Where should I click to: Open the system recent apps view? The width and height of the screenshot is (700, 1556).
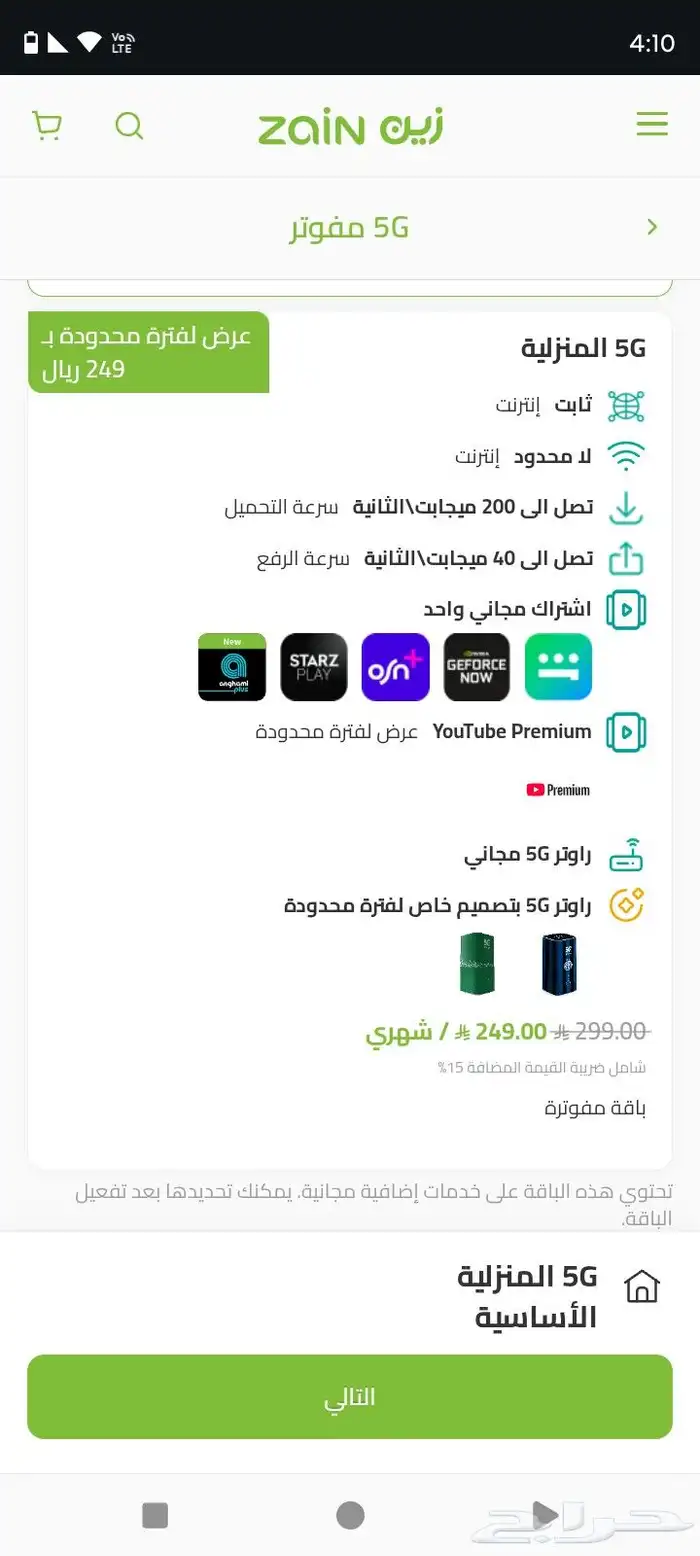tap(155, 1515)
